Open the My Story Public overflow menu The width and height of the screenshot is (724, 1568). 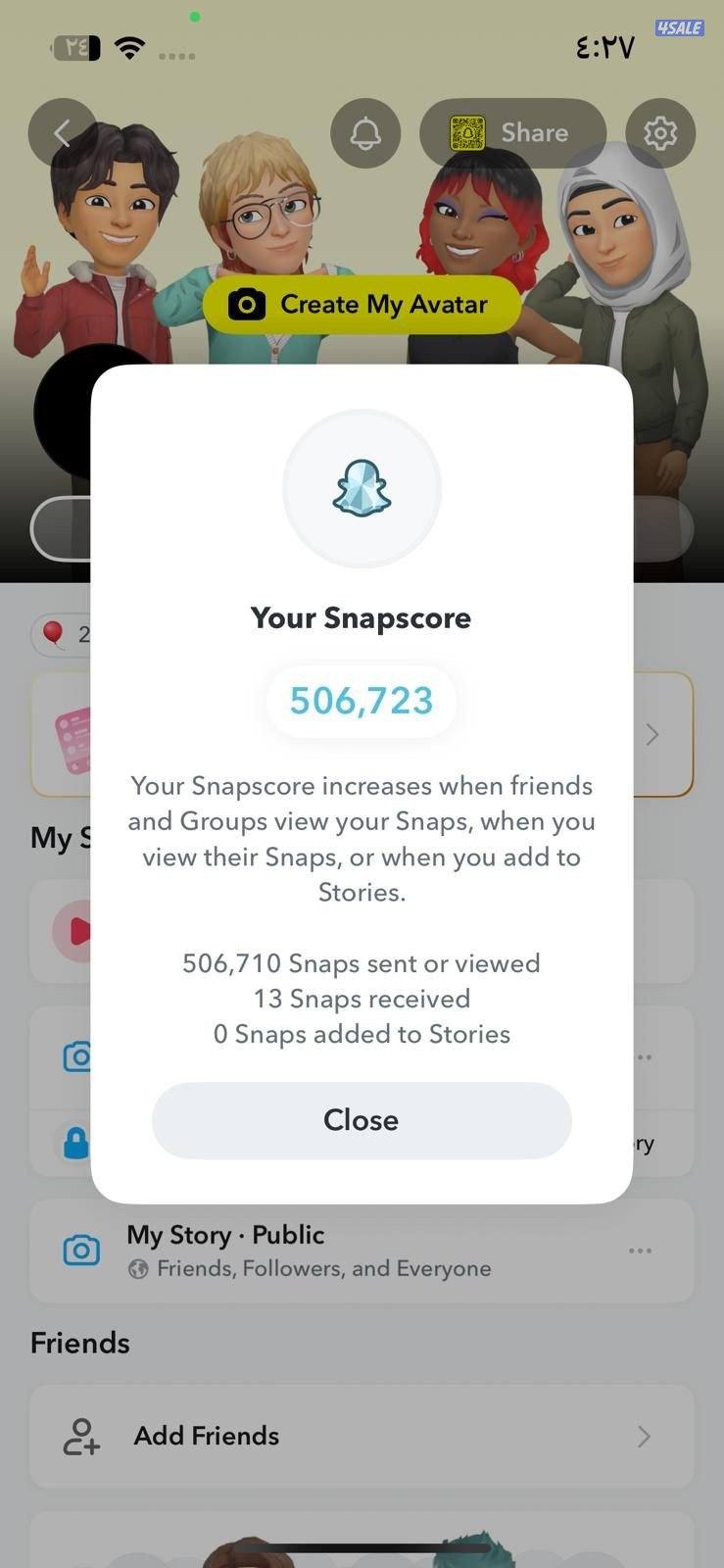coord(641,1249)
